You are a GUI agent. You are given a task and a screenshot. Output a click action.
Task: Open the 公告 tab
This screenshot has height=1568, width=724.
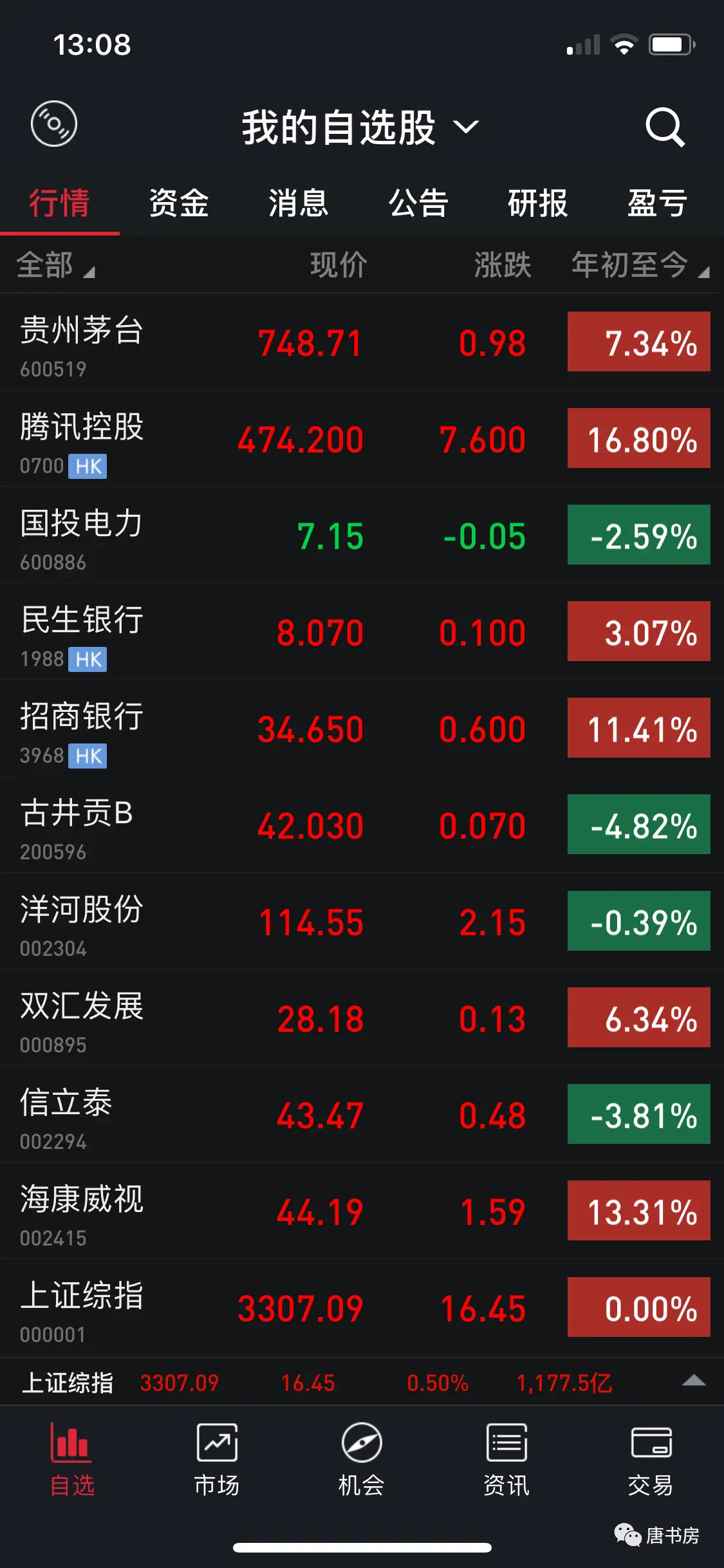[418, 203]
